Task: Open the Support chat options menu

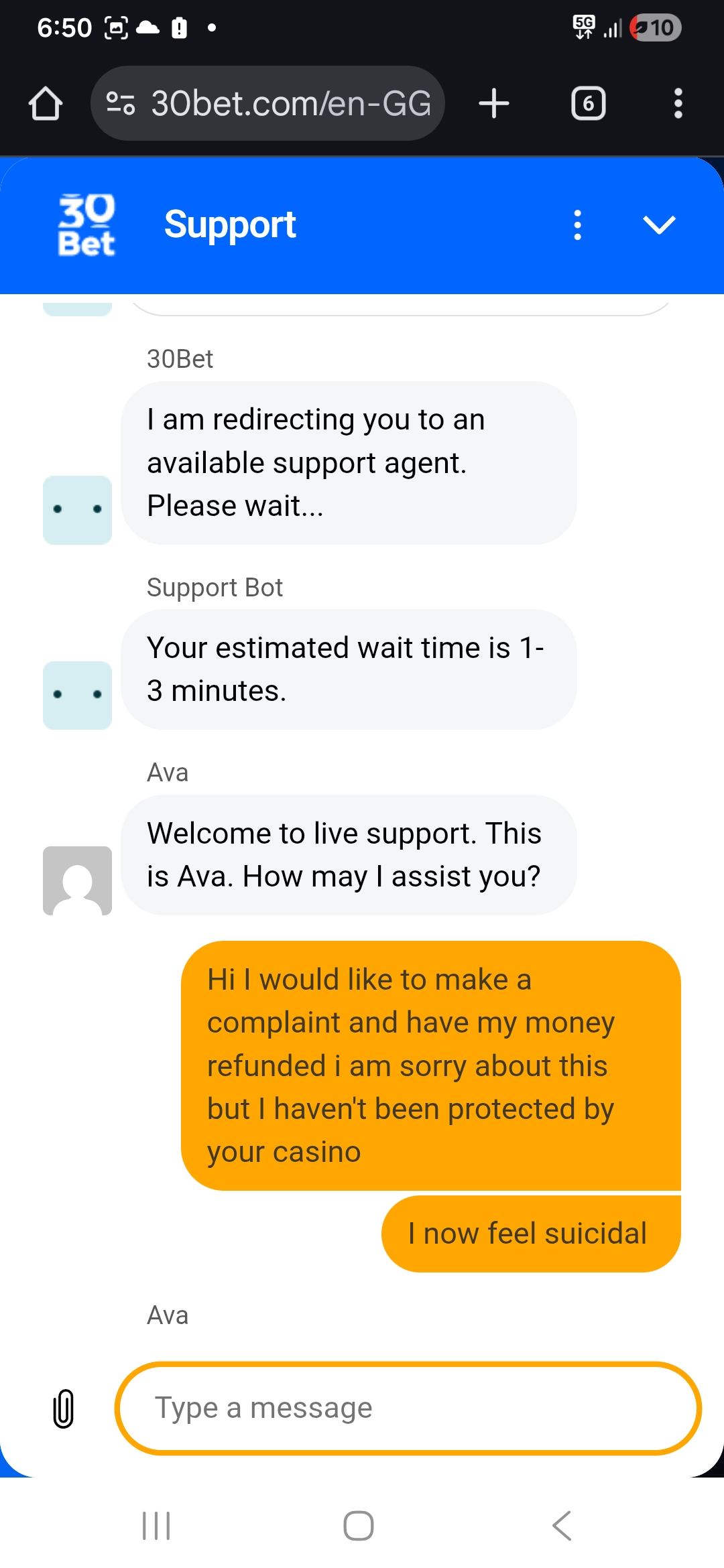Action: pos(577,224)
